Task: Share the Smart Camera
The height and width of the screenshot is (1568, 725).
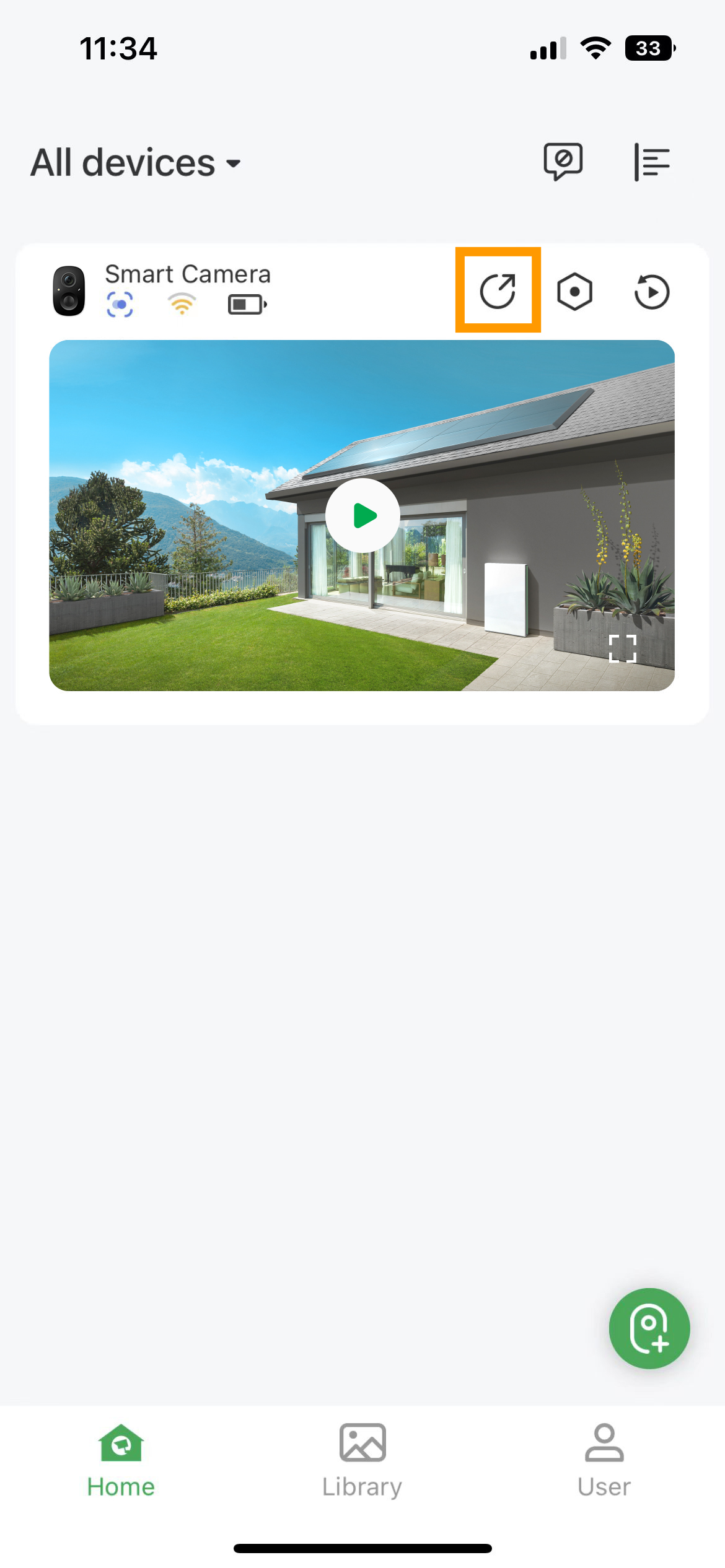Action: (498, 290)
